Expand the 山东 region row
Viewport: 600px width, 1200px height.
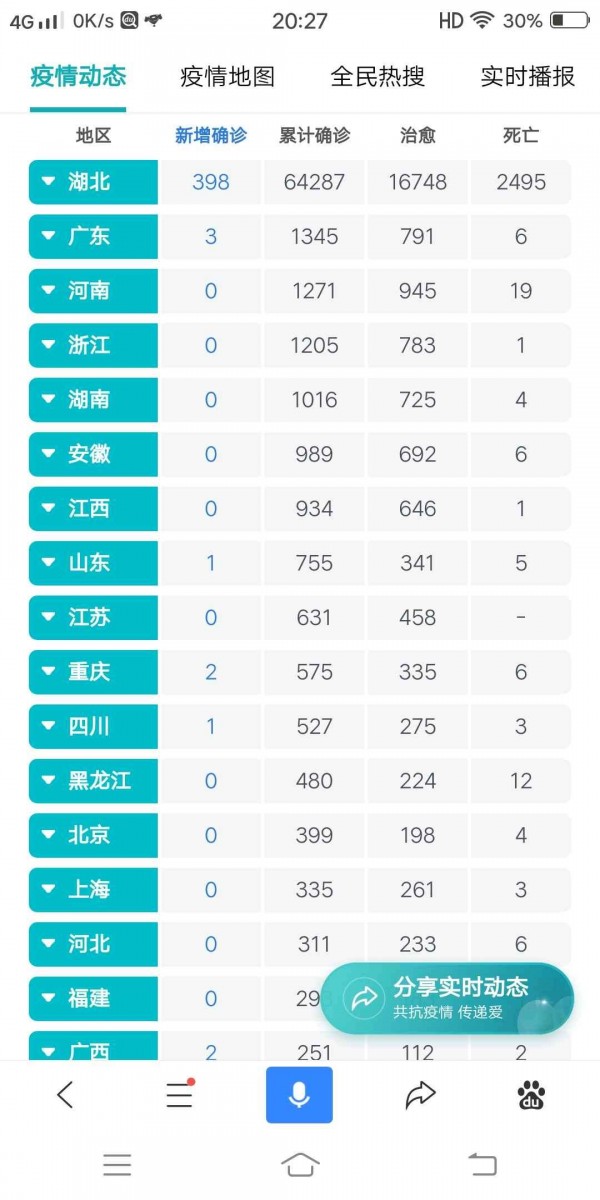[93, 563]
